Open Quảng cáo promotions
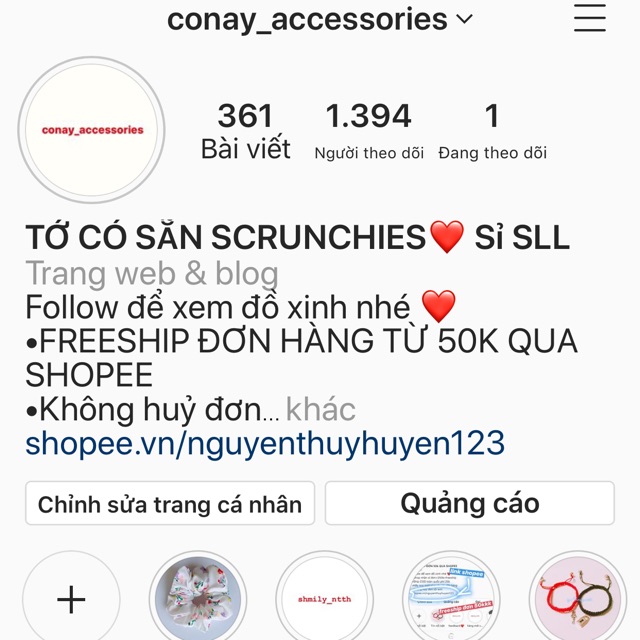Image resolution: width=640 pixels, height=640 pixels. point(469,503)
